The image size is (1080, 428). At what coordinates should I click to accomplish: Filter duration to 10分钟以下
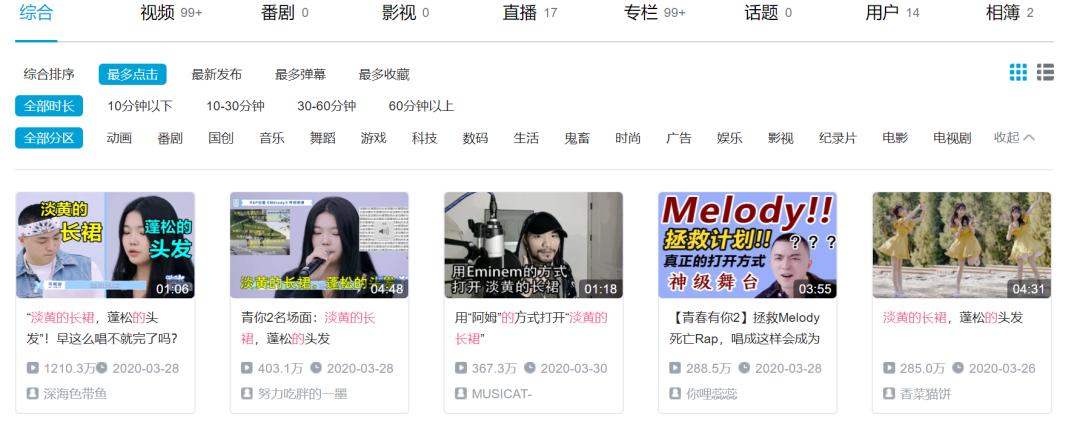140,106
